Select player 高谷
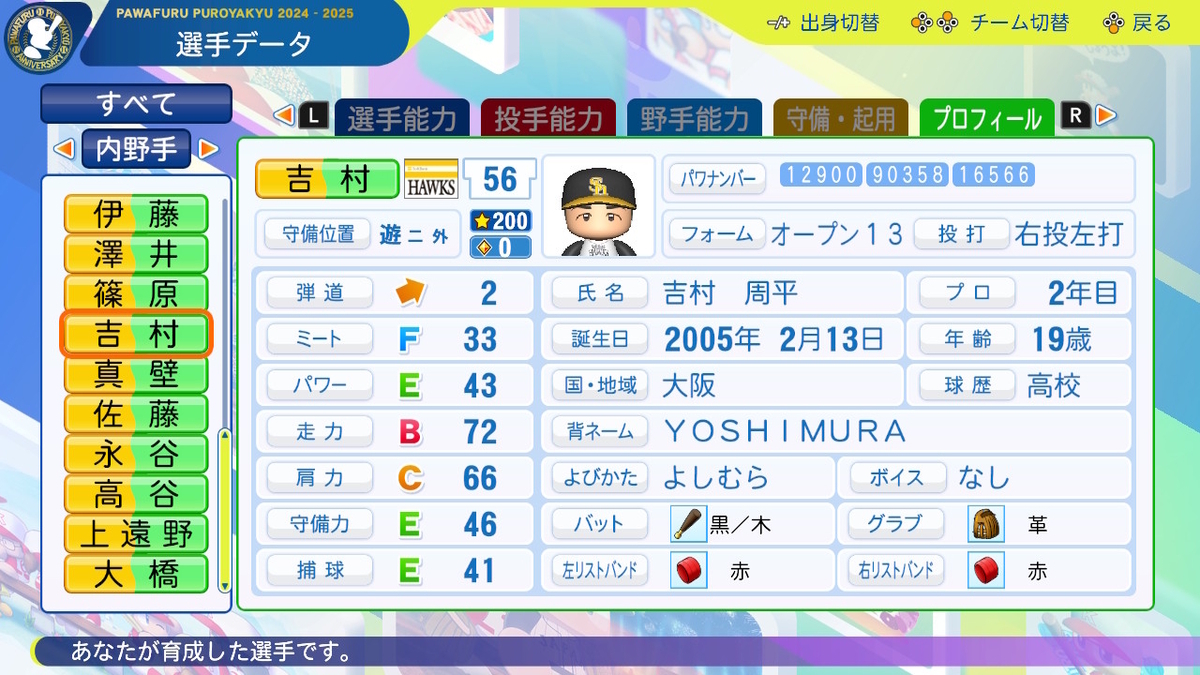The image size is (1200, 675). pos(136,494)
